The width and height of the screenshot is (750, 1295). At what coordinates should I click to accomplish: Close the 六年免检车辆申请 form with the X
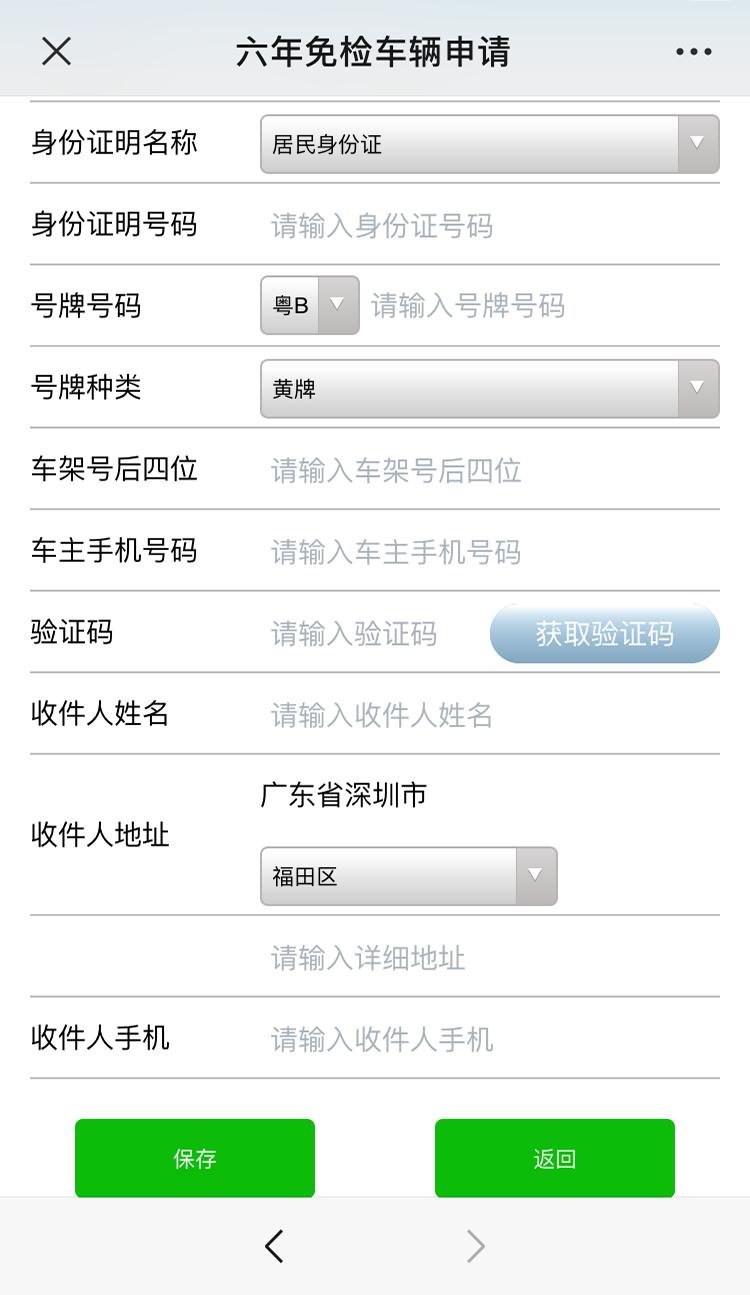point(57,49)
